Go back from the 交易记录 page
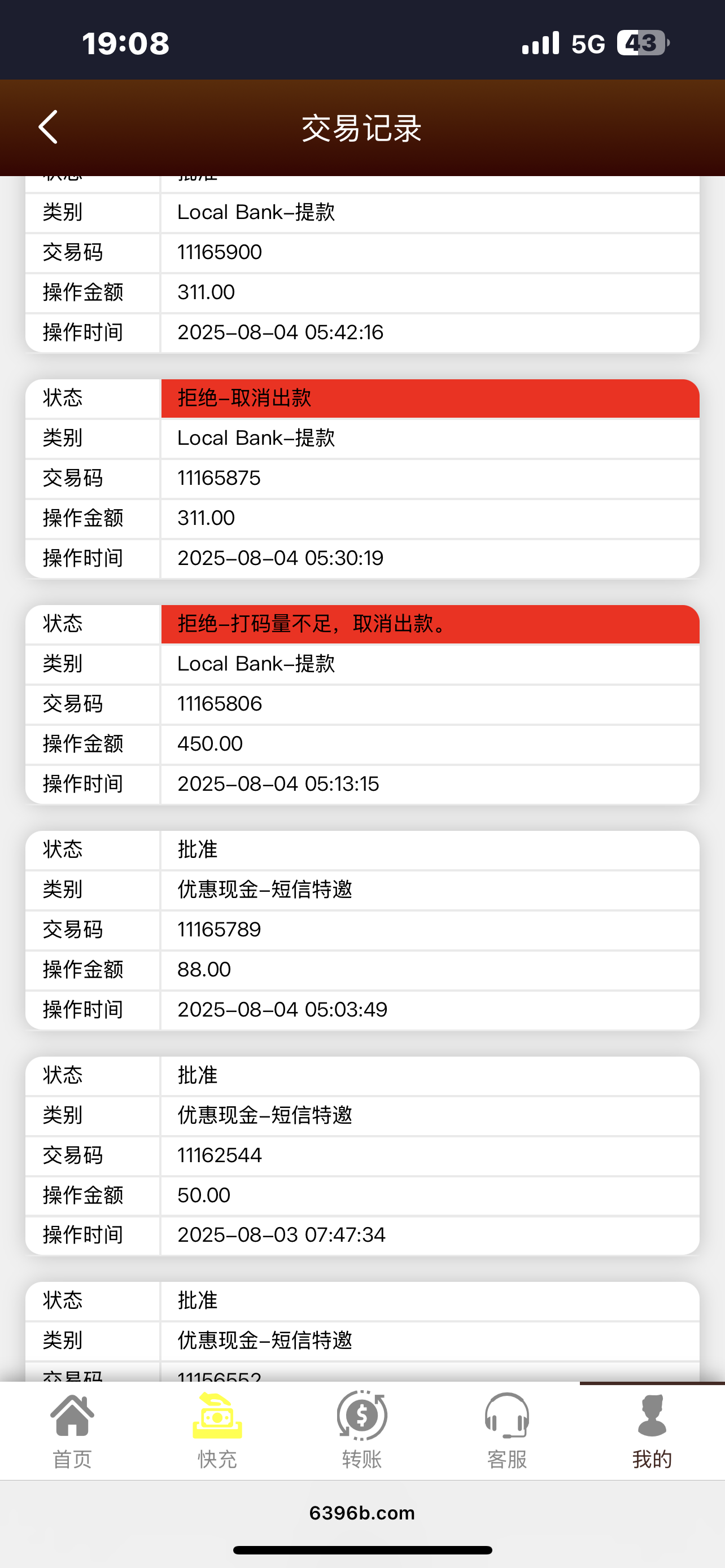725x1568 pixels. pyautogui.click(x=48, y=127)
